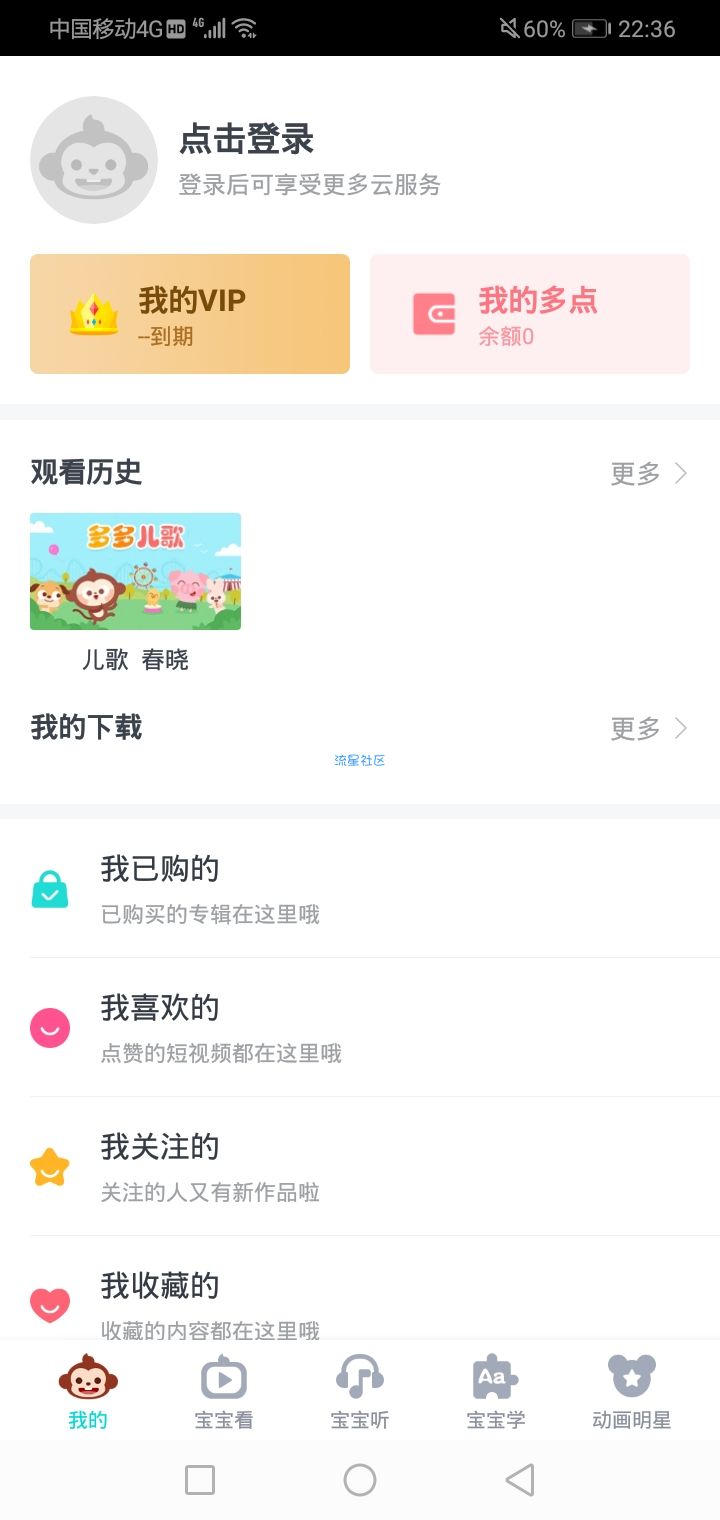The width and height of the screenshot is (720, 1520).
Task: Tap the monkey avatar to log in
Action: coord(94,160)
